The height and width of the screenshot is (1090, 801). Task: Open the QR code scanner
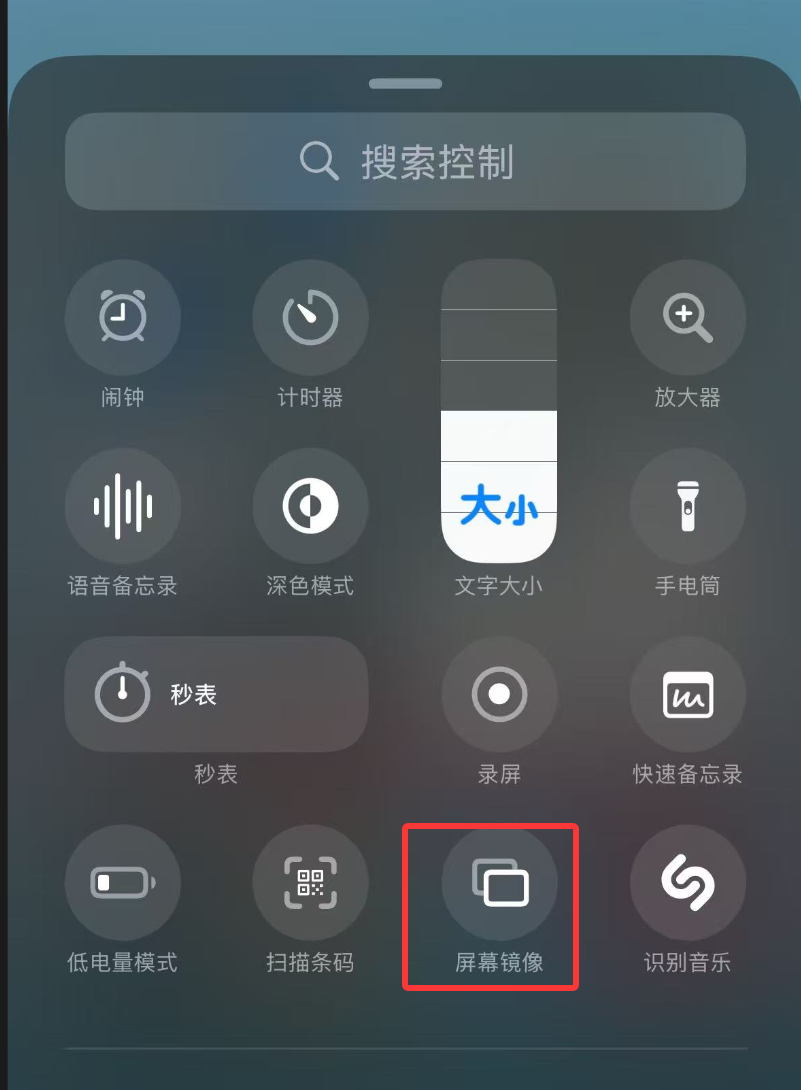[x=310, y=882]
